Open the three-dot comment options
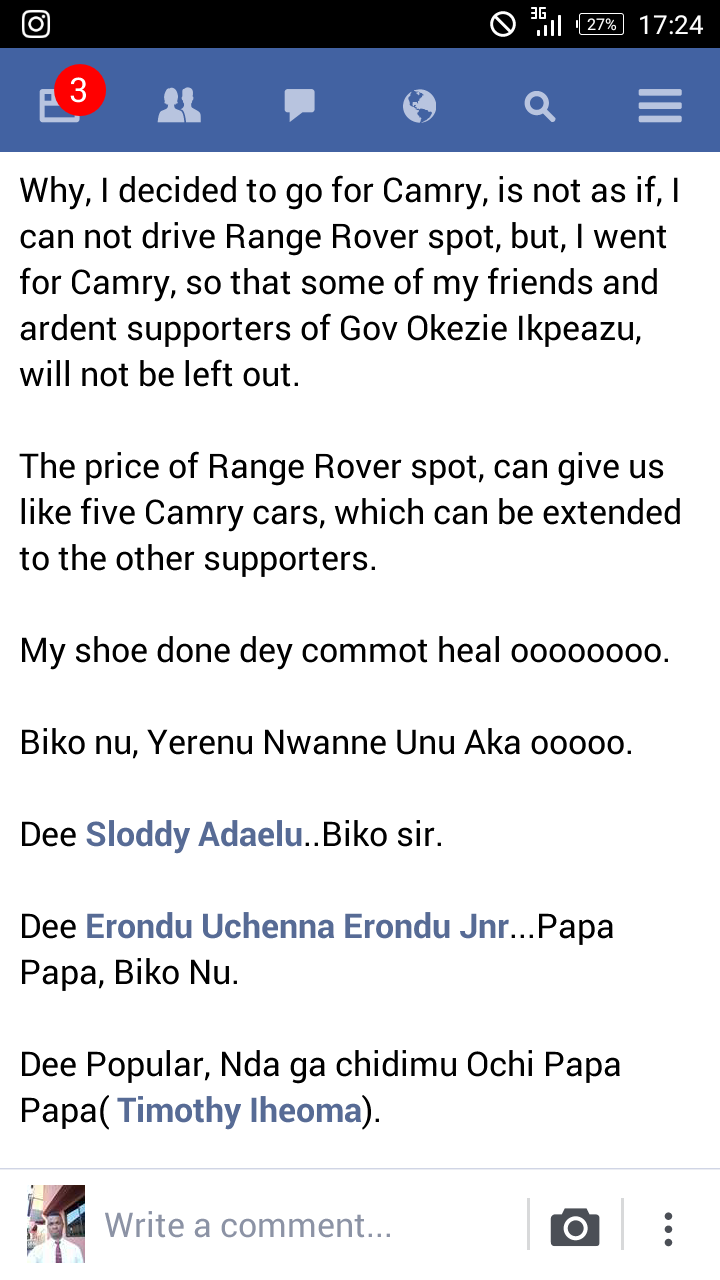 [668, 1226]
